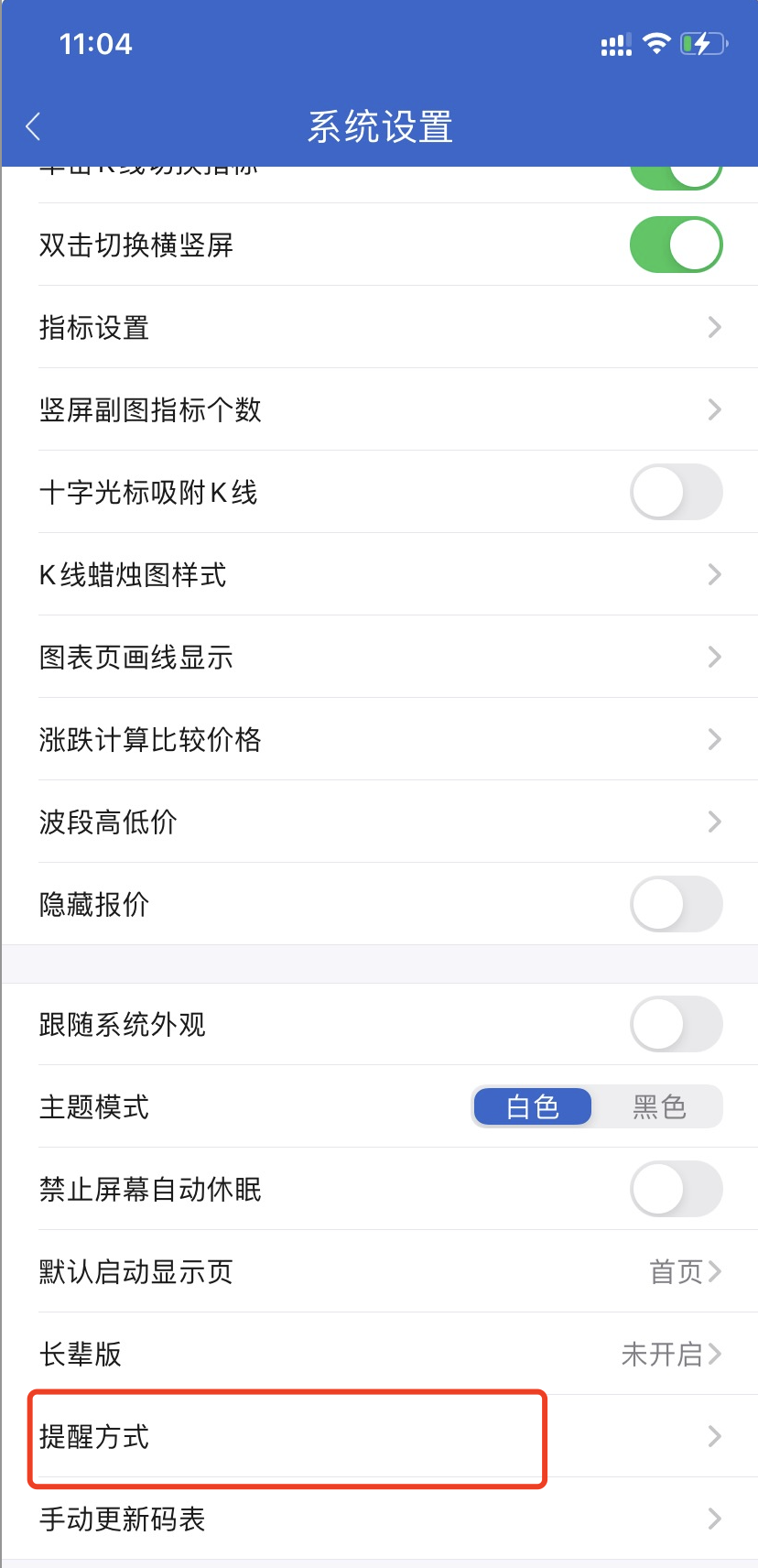This screenshot has width=758, height=1568.
Task: Open K线蜡烛图样式 options
Action: [x=379, y=574]
